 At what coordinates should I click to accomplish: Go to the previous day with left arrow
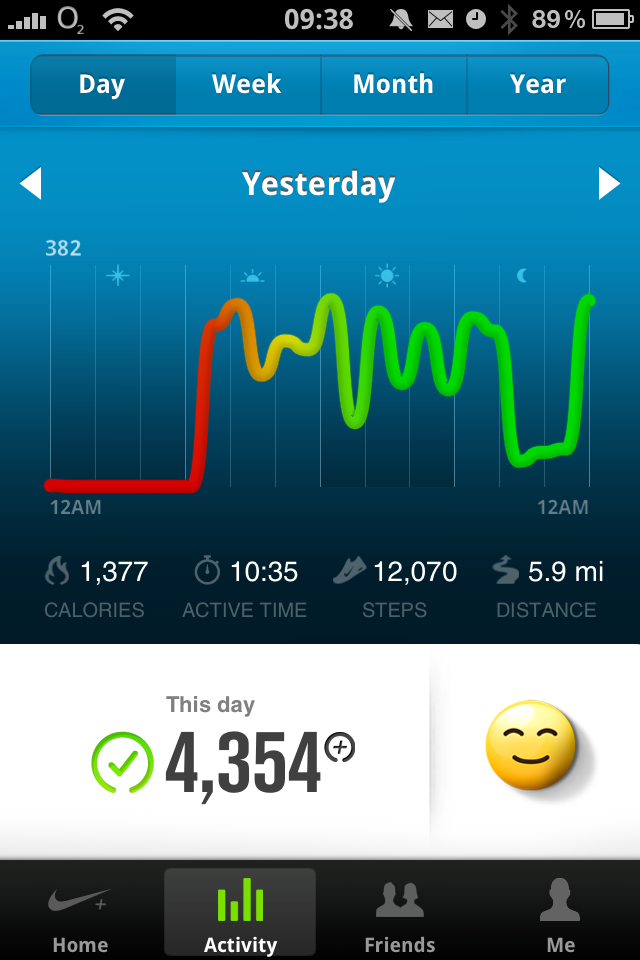(x=31, y=183)
